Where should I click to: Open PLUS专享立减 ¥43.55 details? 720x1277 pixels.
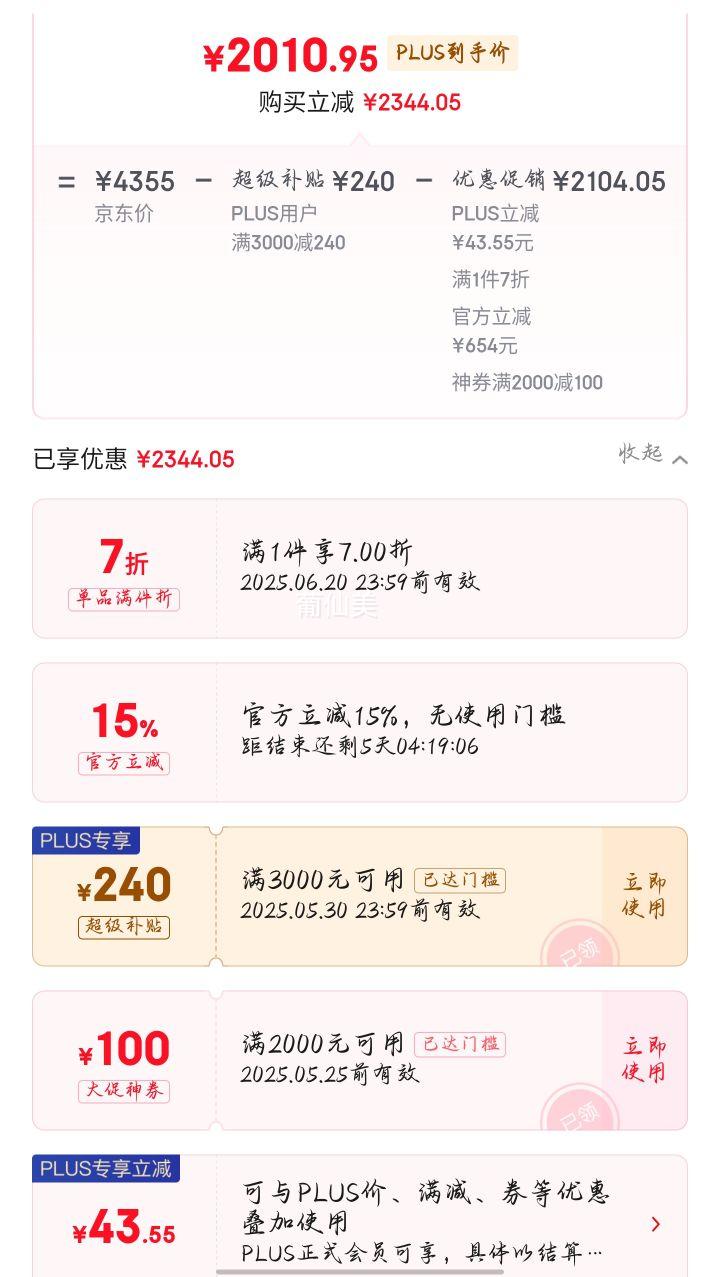[655, 1224]
